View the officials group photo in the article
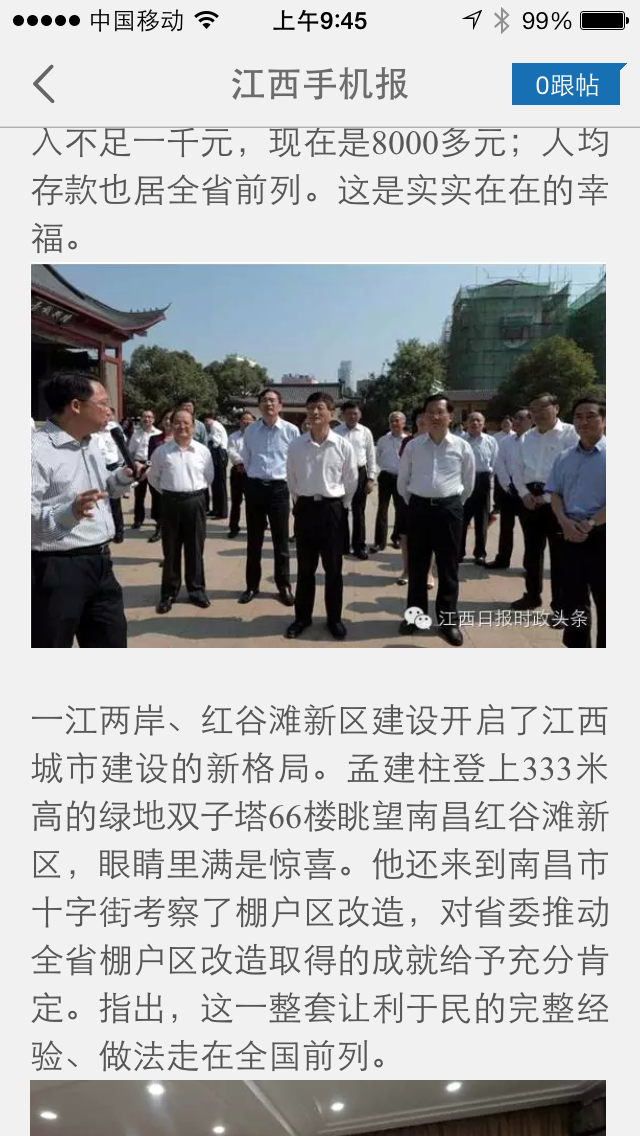The width and height of the screenshot is (640, 1136). point(318,456)
